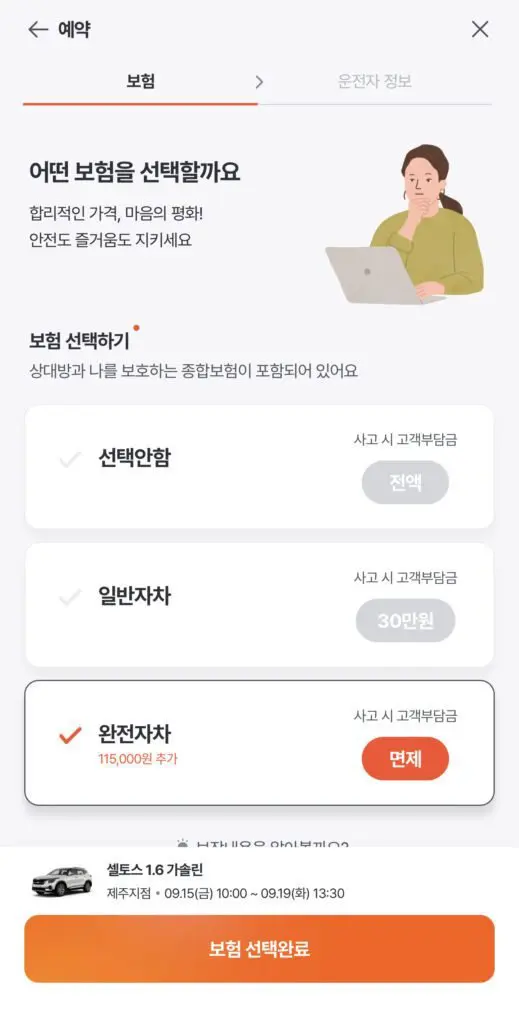This screenshot has width=519, height=1024.
Task: Open the 보험 tab
Action: click(140, 82)
